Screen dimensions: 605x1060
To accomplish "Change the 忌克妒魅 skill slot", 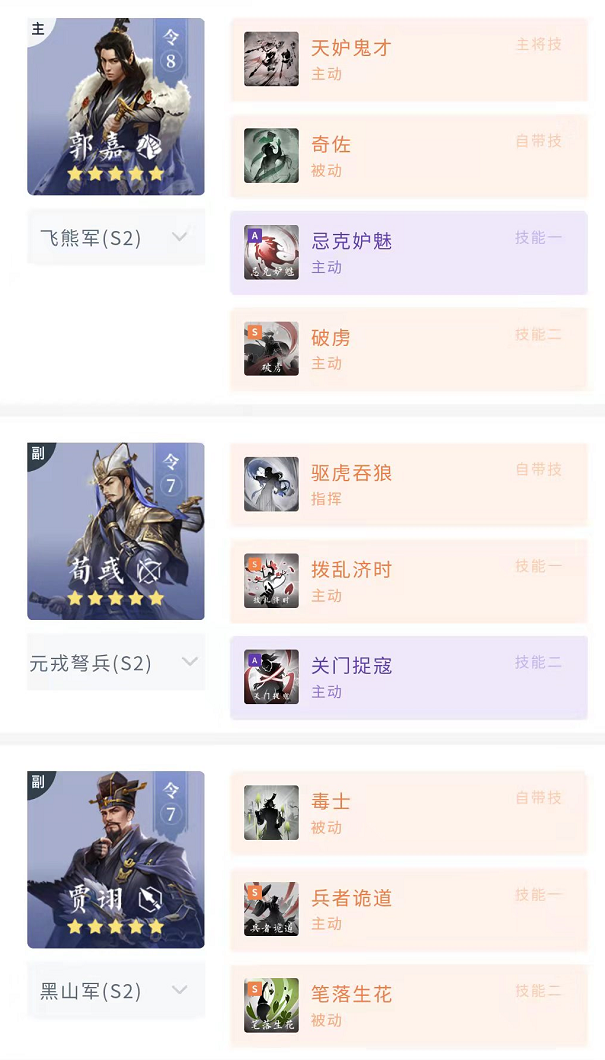I will [x=408, y=253].
